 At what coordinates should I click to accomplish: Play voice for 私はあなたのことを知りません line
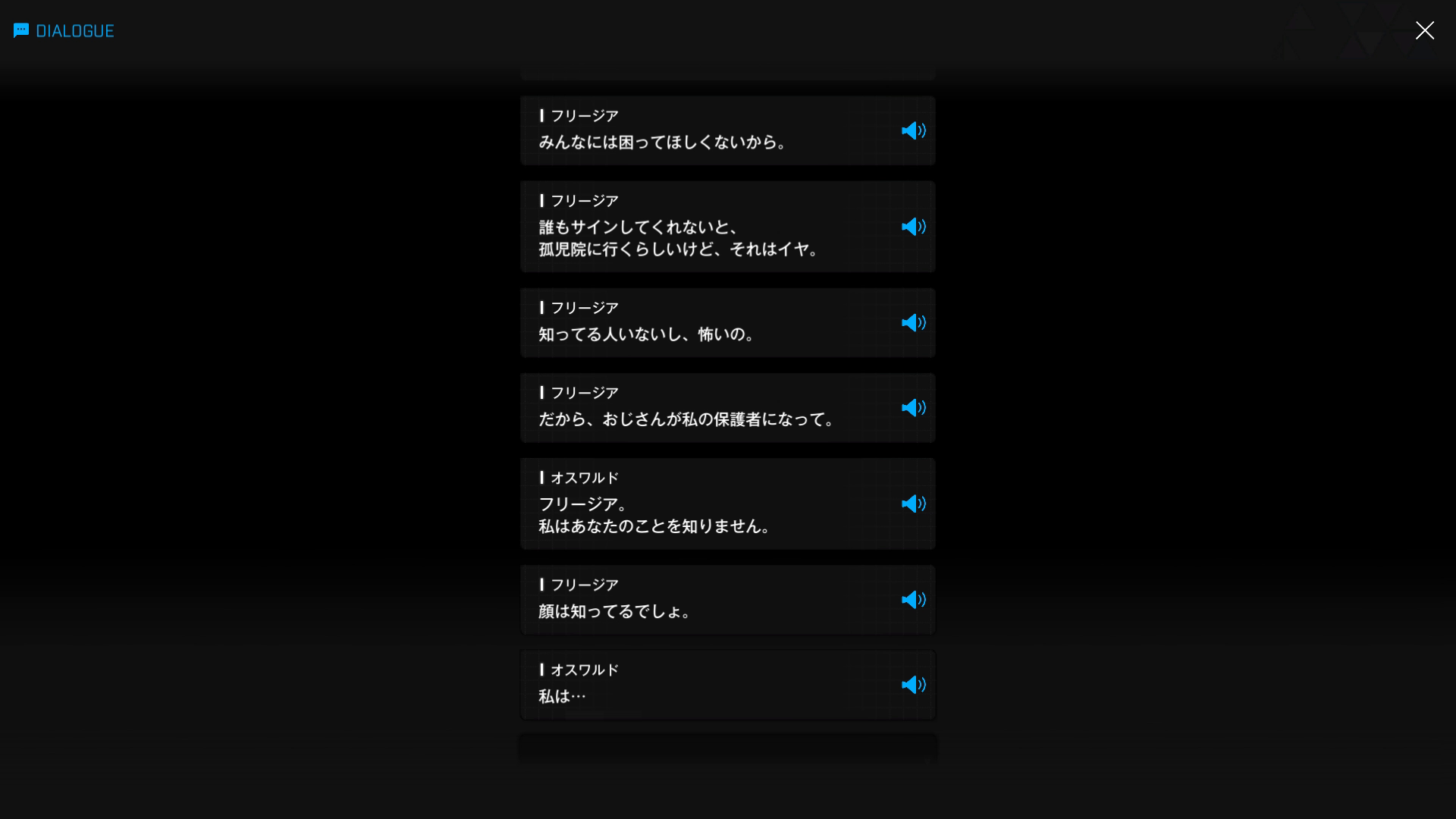pos(913,504)
